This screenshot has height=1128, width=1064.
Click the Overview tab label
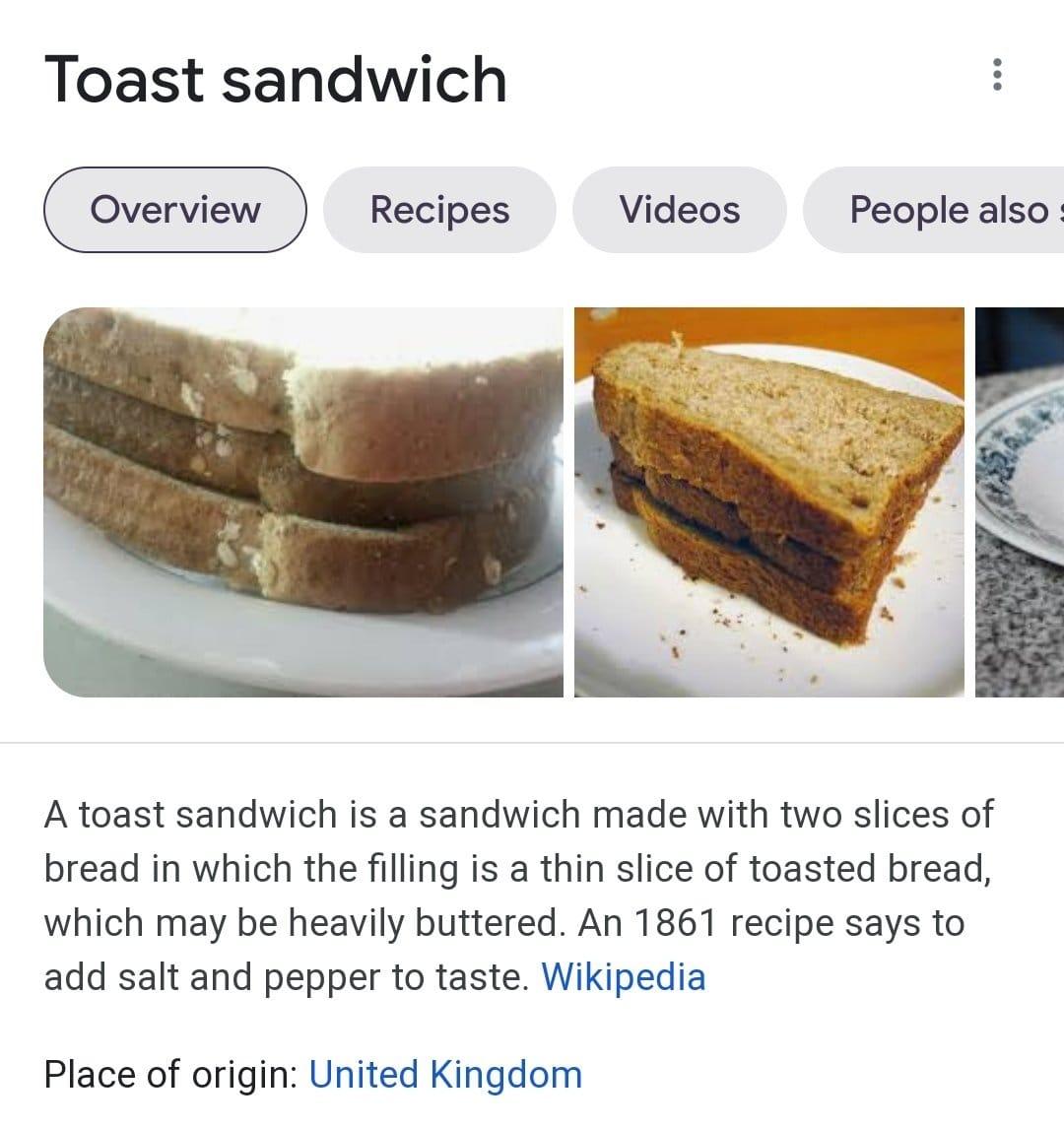pos(174,209)
